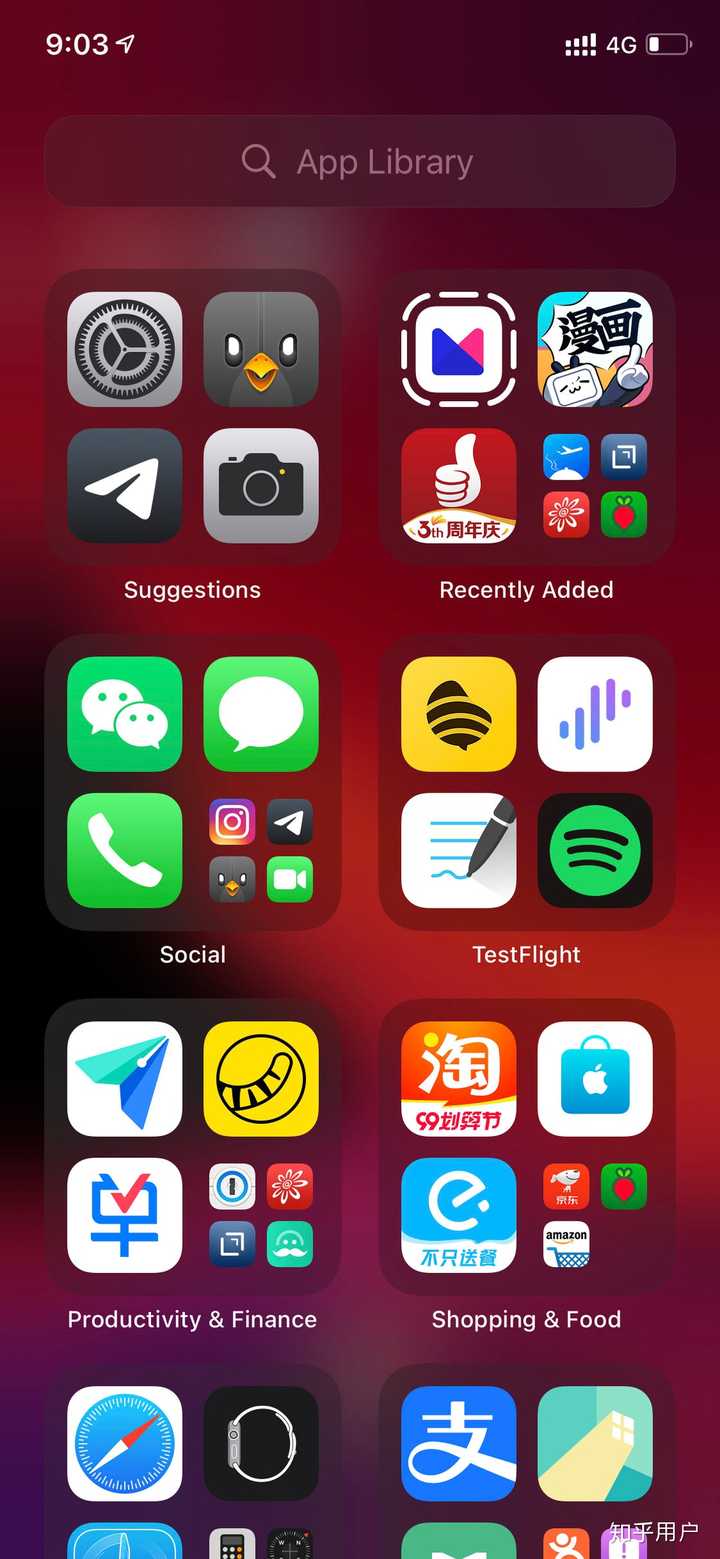
Task: Open Telegram in Suggestions
Action: tap(123, 487)
